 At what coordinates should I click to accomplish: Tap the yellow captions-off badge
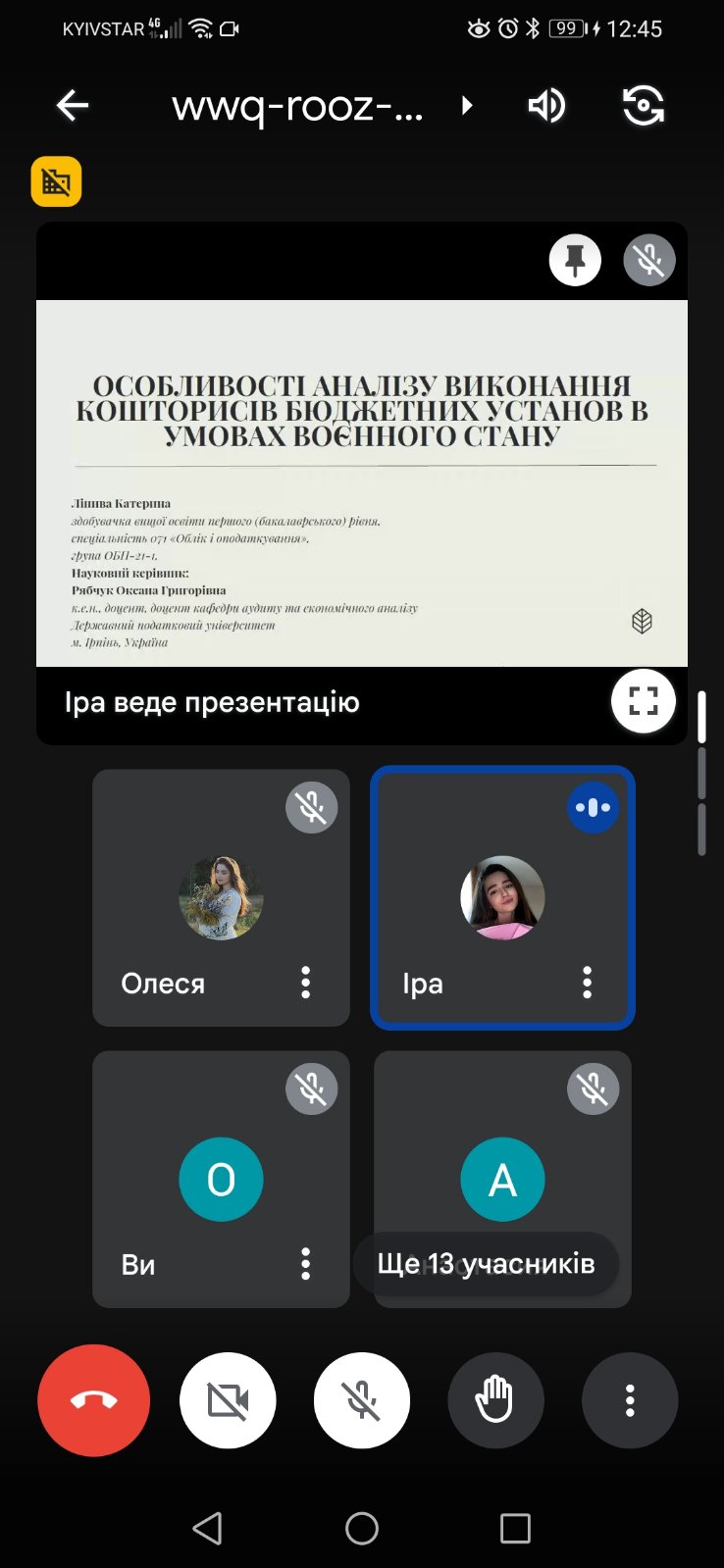pos(56,182)
